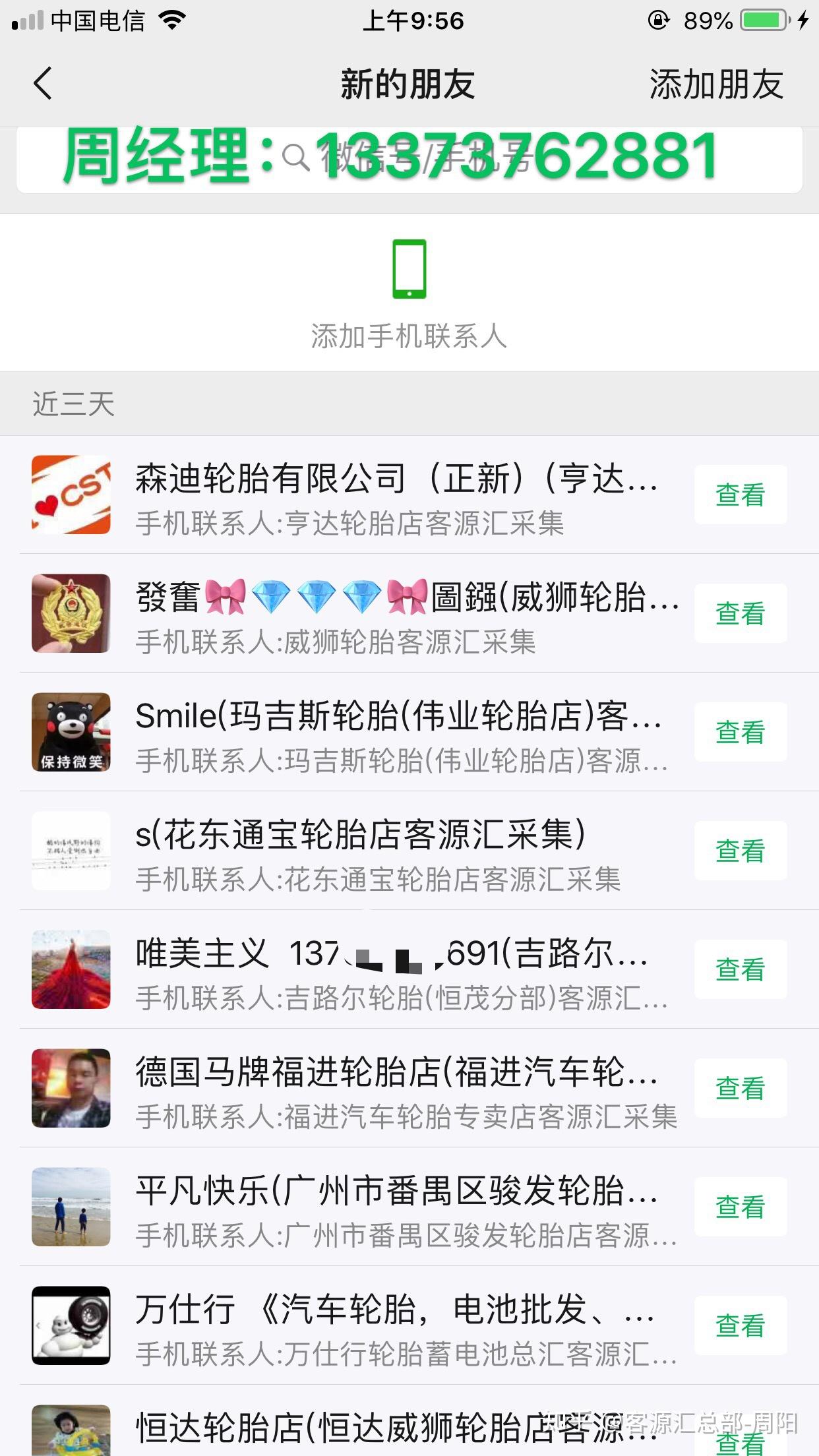Tap 查看 for 唯美主义 吉路尔 request

click(x=740, y=969)
